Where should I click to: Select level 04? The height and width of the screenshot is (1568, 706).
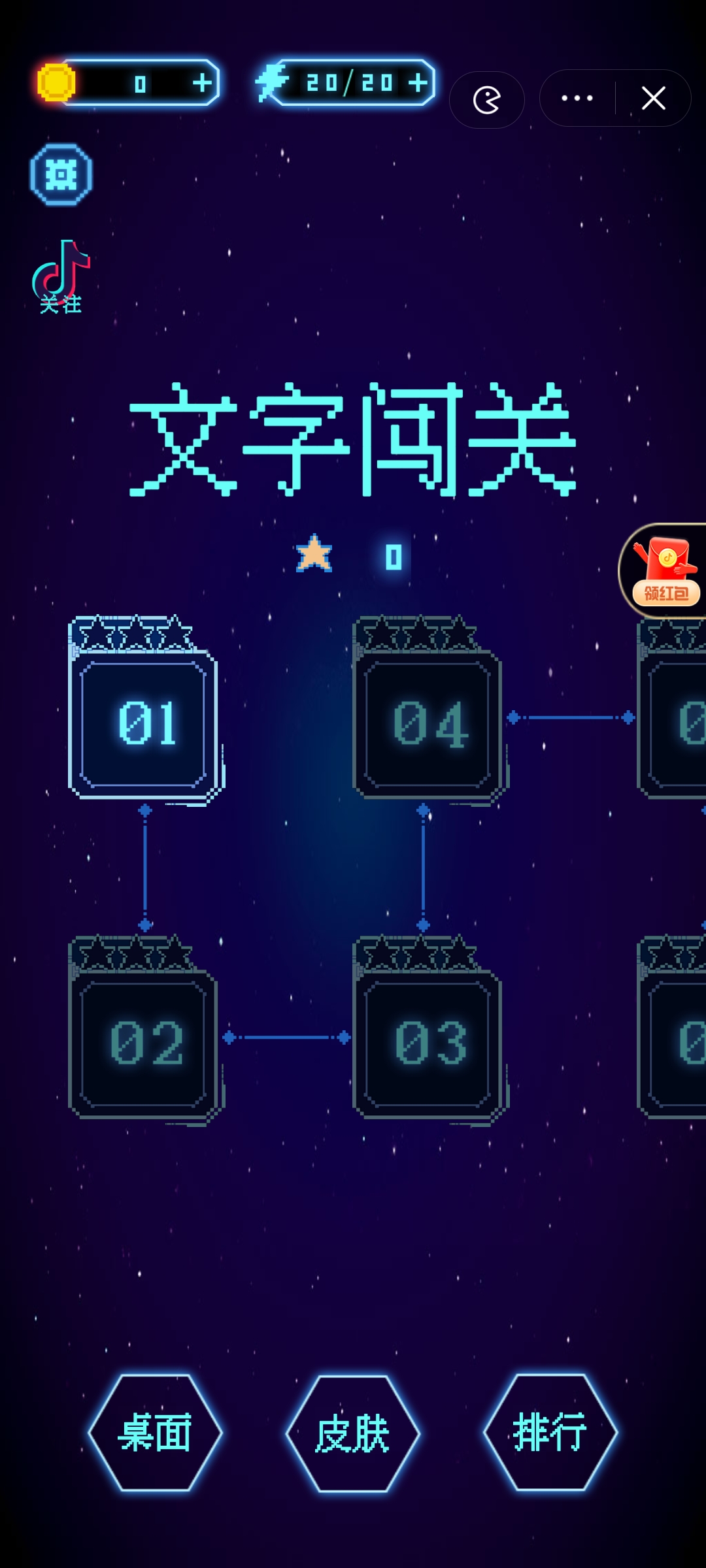click(428, 722)
